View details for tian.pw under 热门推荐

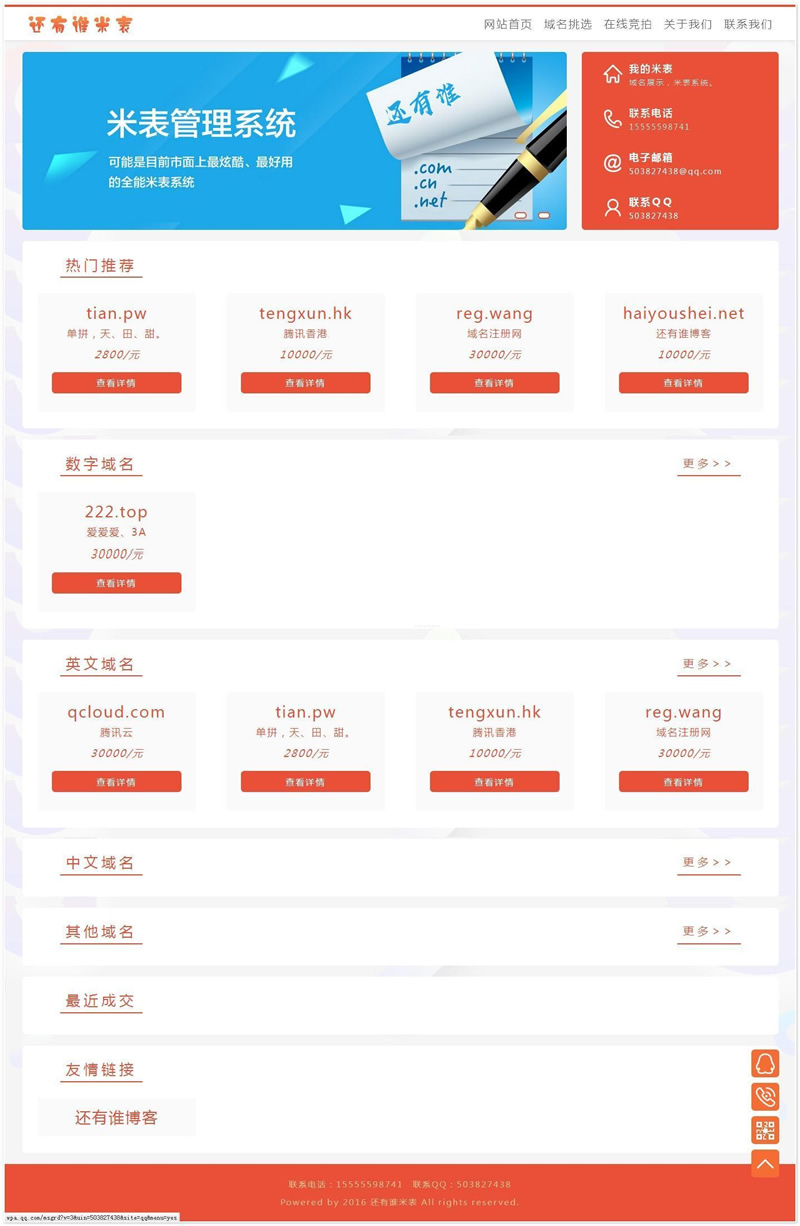[116, 383]
